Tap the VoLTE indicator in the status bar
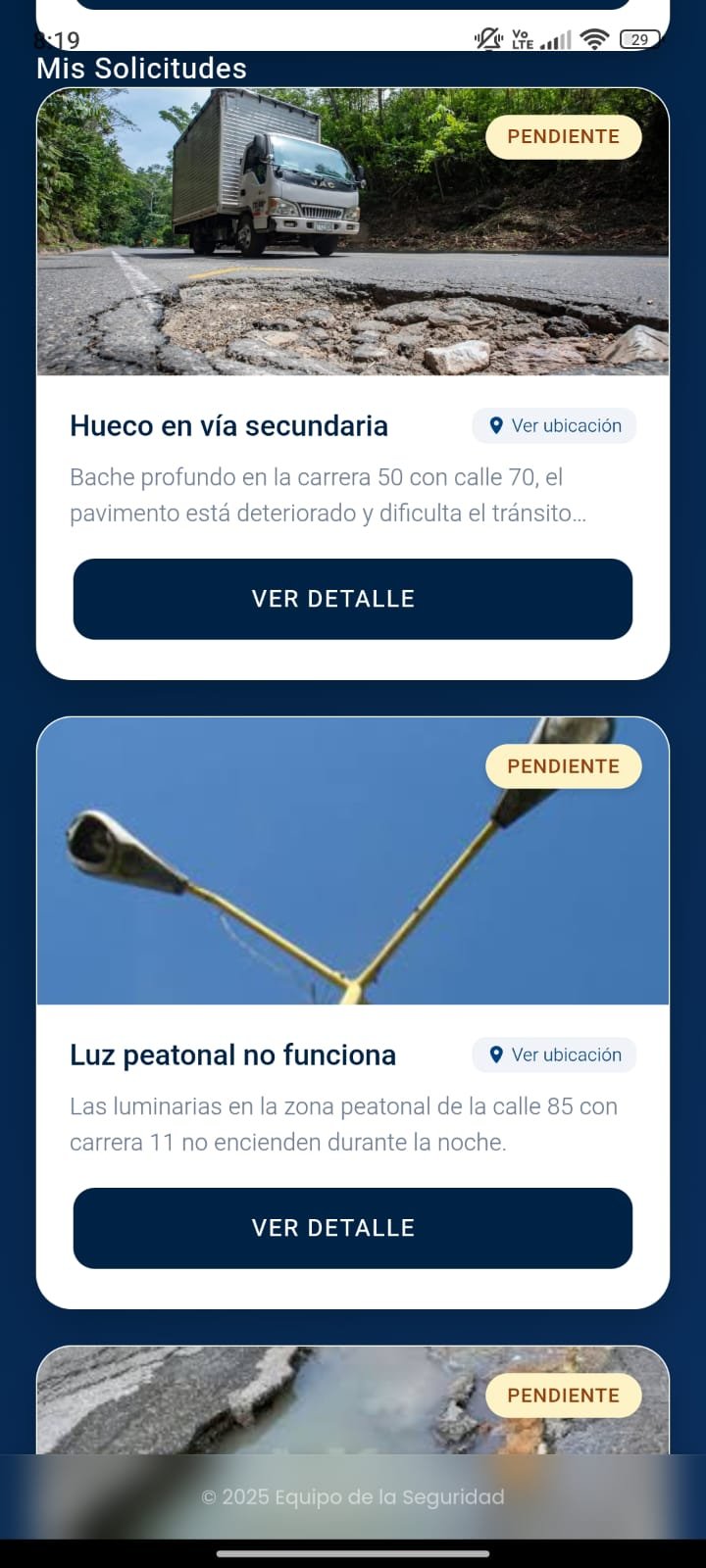Screen dimensions: 706x1568 (x=520, y=40)
